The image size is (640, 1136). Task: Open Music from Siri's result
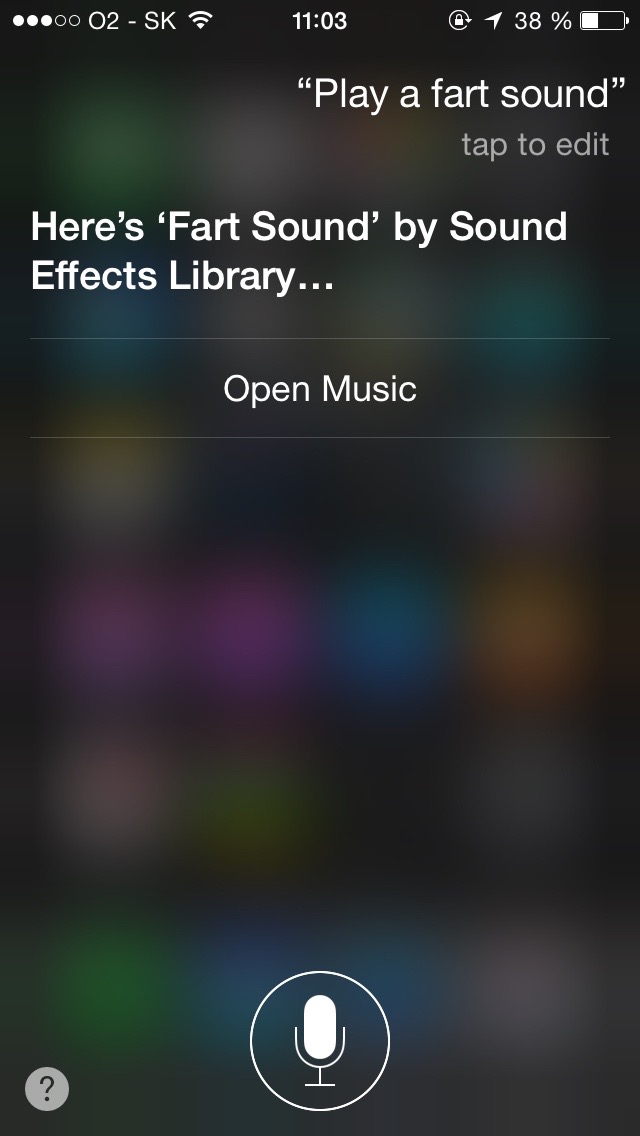[320, 388]
